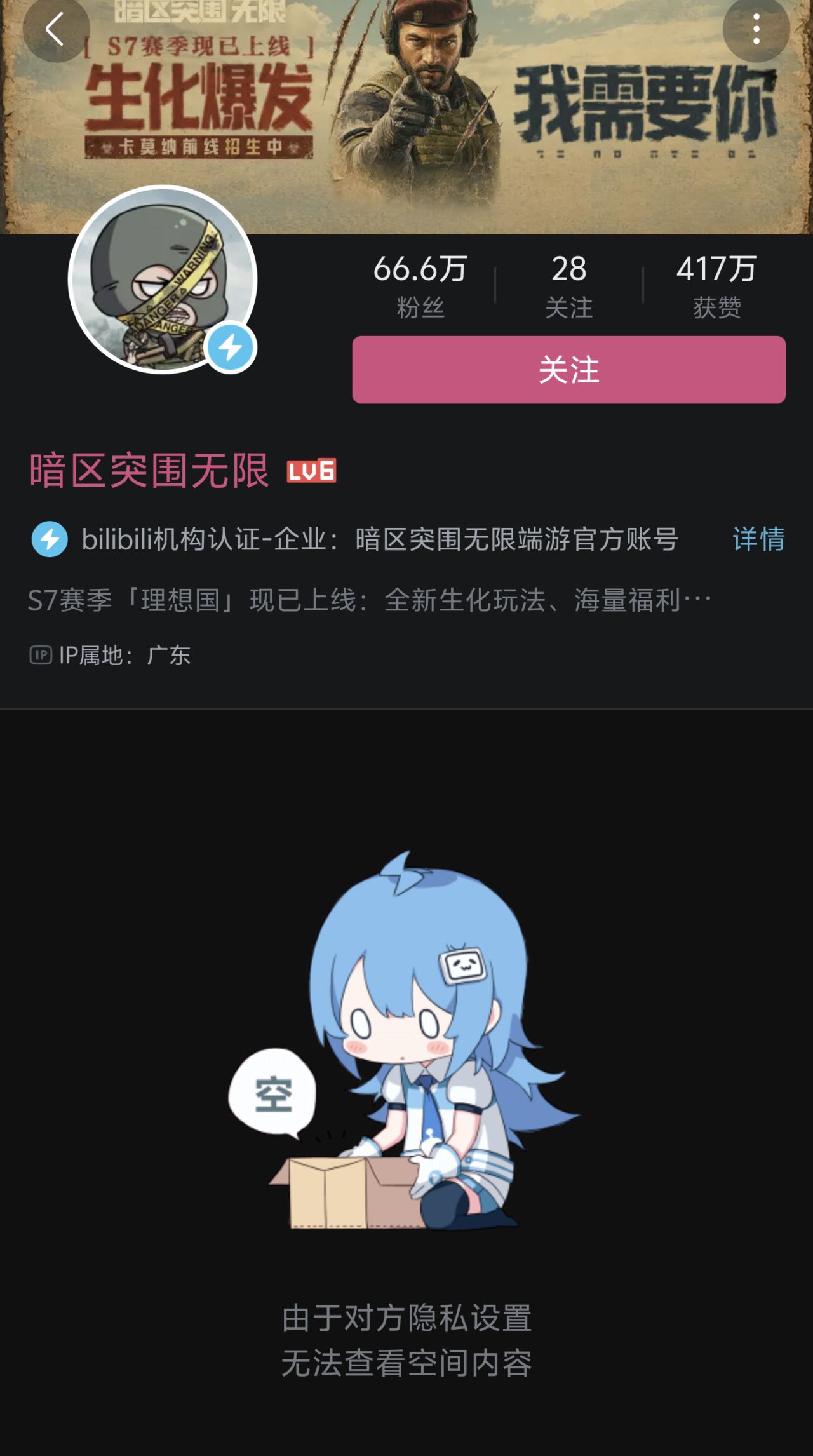Viewport: 813px width, 1456px height.
Task: Go back using the top-left arrow
Action: [x=56, y=29]
